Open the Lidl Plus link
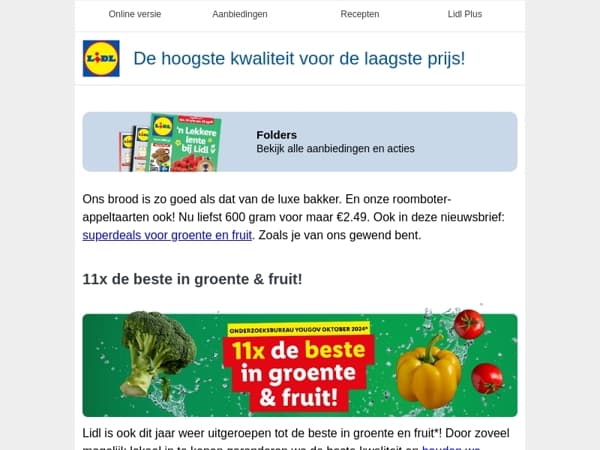Screen dimensions: 600x450 (x=465, y=14)
